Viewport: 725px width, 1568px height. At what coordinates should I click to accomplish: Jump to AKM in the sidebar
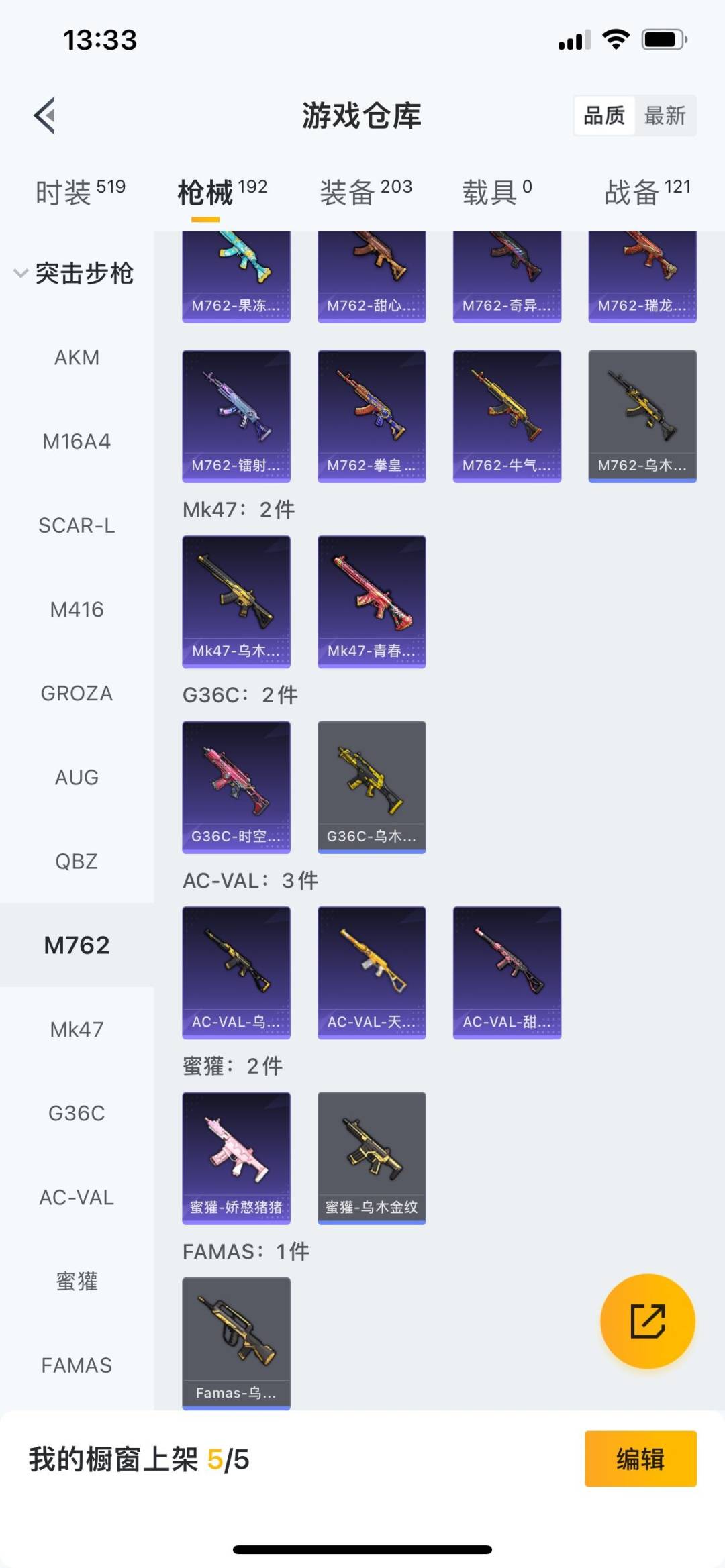77,358
